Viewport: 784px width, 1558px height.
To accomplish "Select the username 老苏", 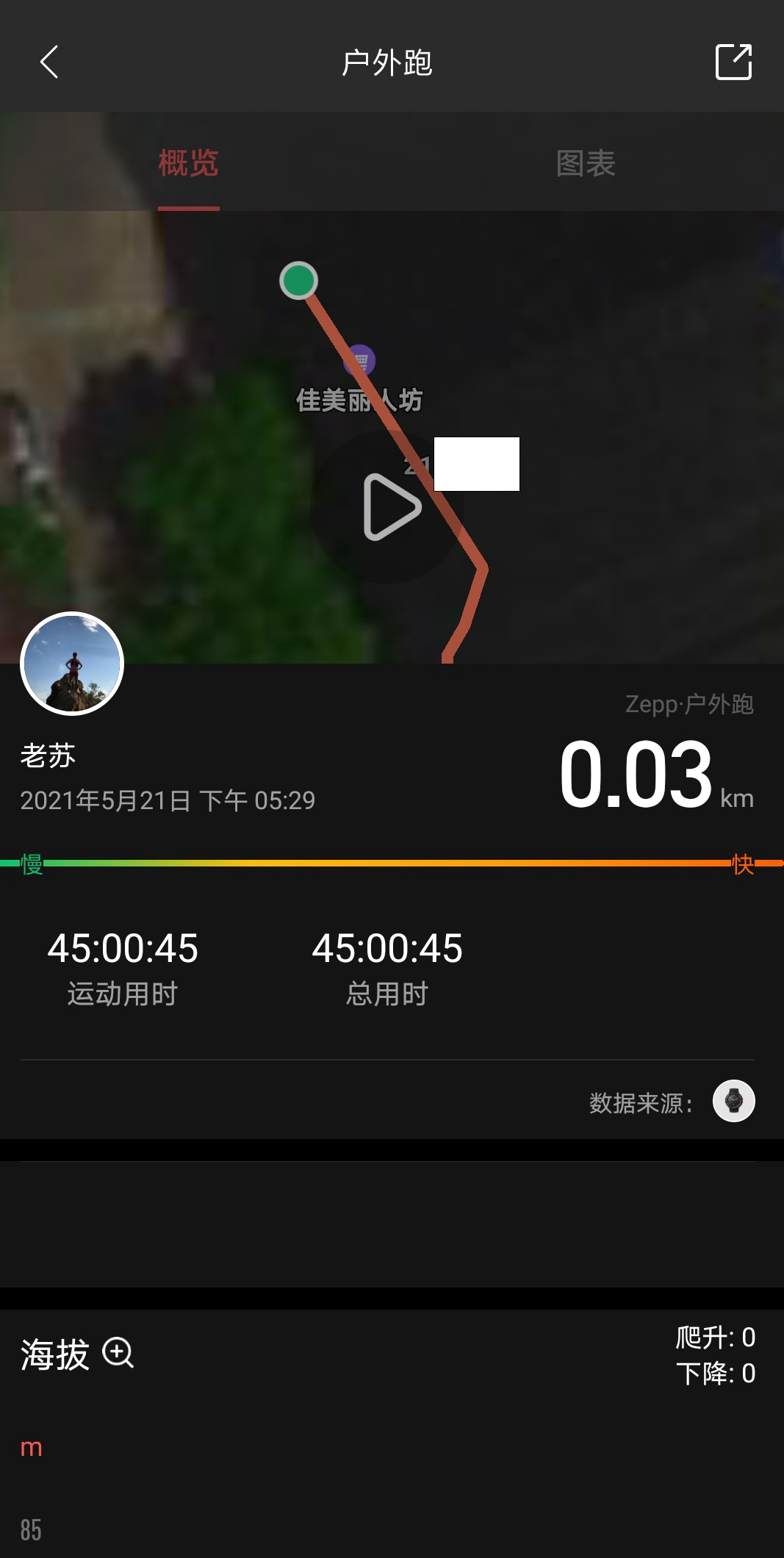I will click(x=46, y=755).
